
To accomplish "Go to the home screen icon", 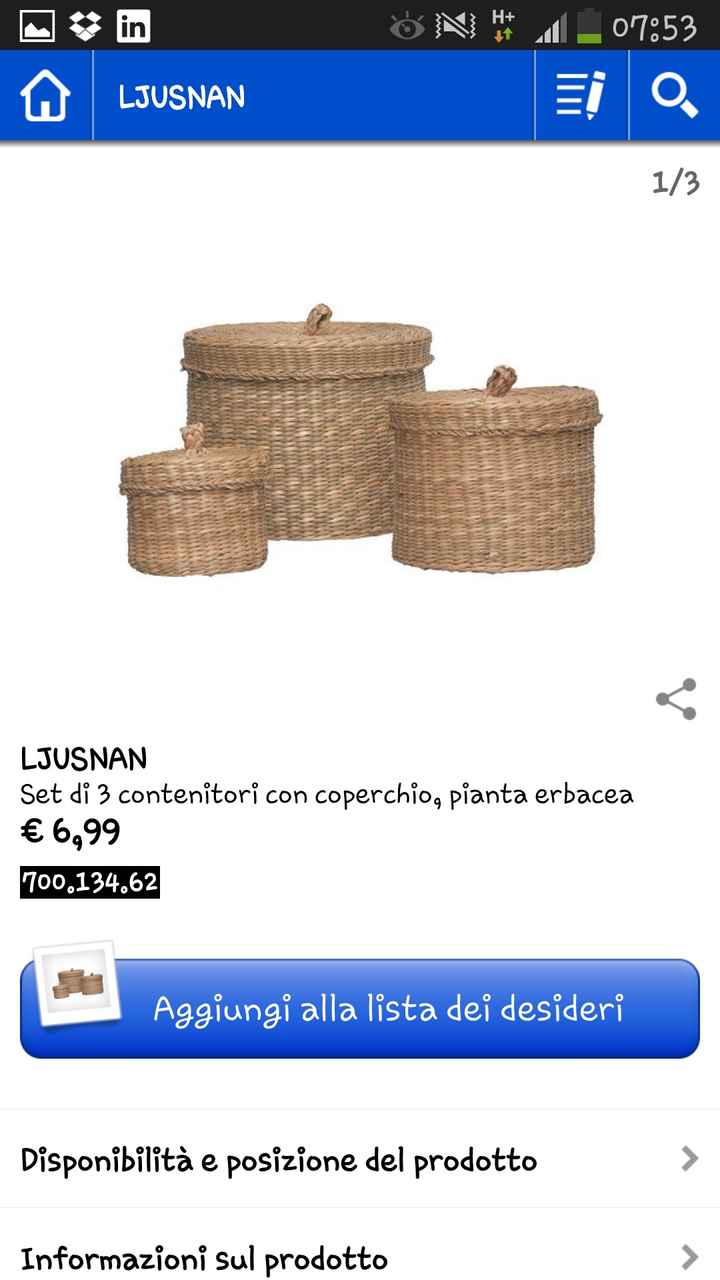I will pos(46,97).
